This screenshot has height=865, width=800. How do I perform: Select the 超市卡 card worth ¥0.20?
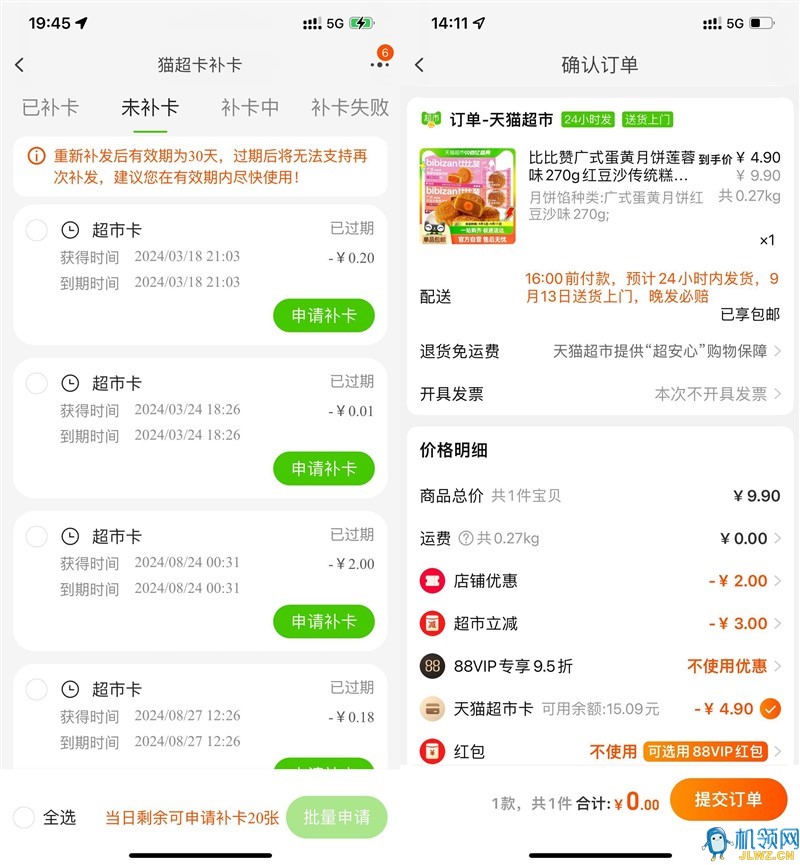[x=37, y=231]
